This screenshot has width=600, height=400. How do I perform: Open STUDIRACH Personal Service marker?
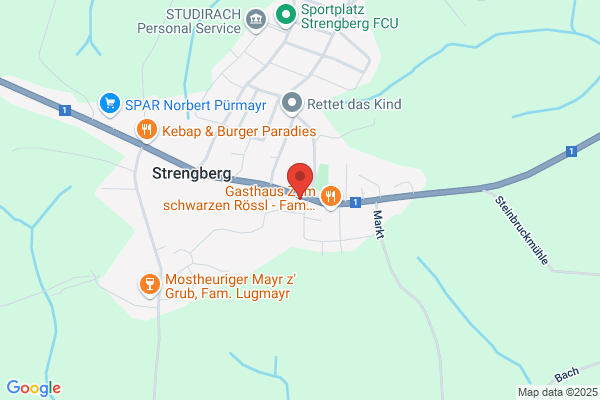[x=256, y=20]
